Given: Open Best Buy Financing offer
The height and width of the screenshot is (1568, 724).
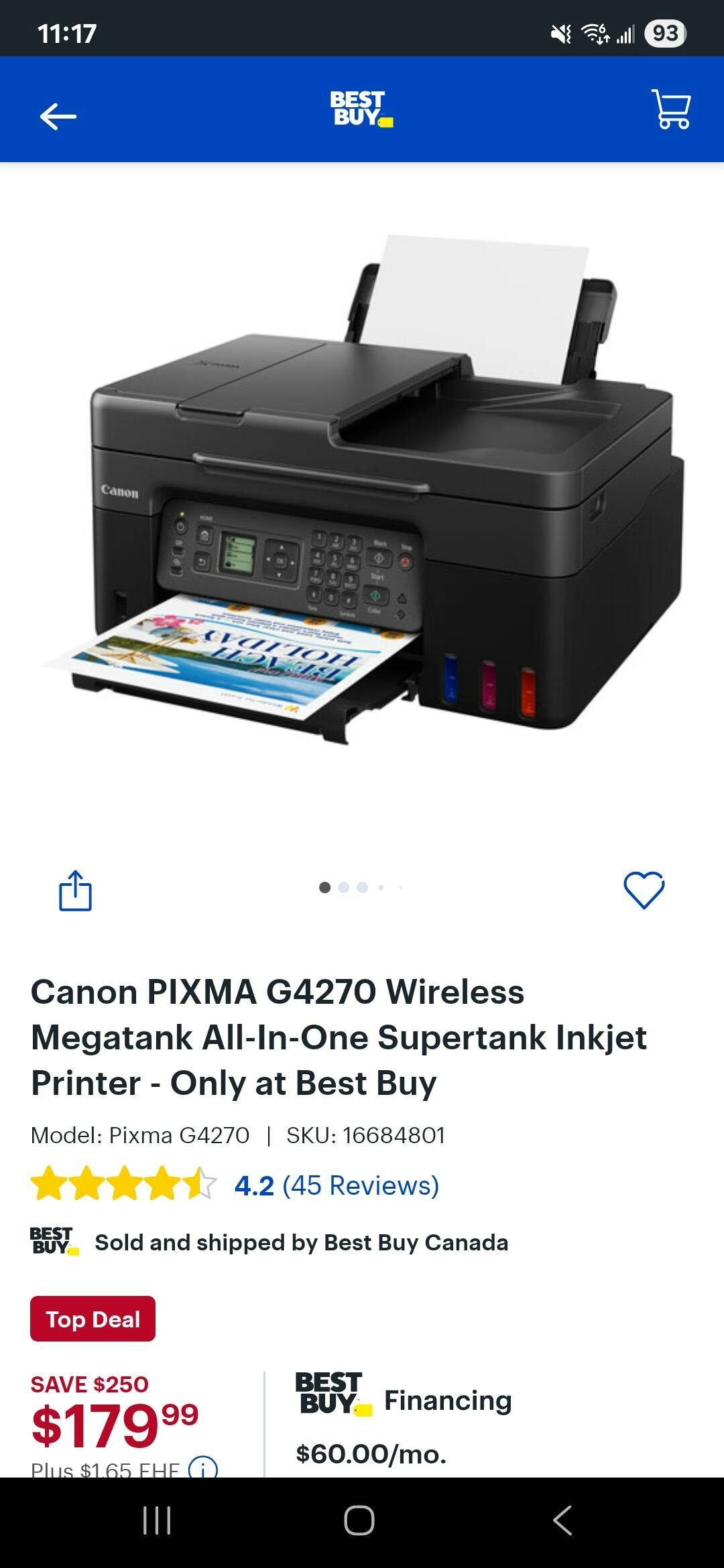Looking at the screenshot, I should pos(404,1417).
